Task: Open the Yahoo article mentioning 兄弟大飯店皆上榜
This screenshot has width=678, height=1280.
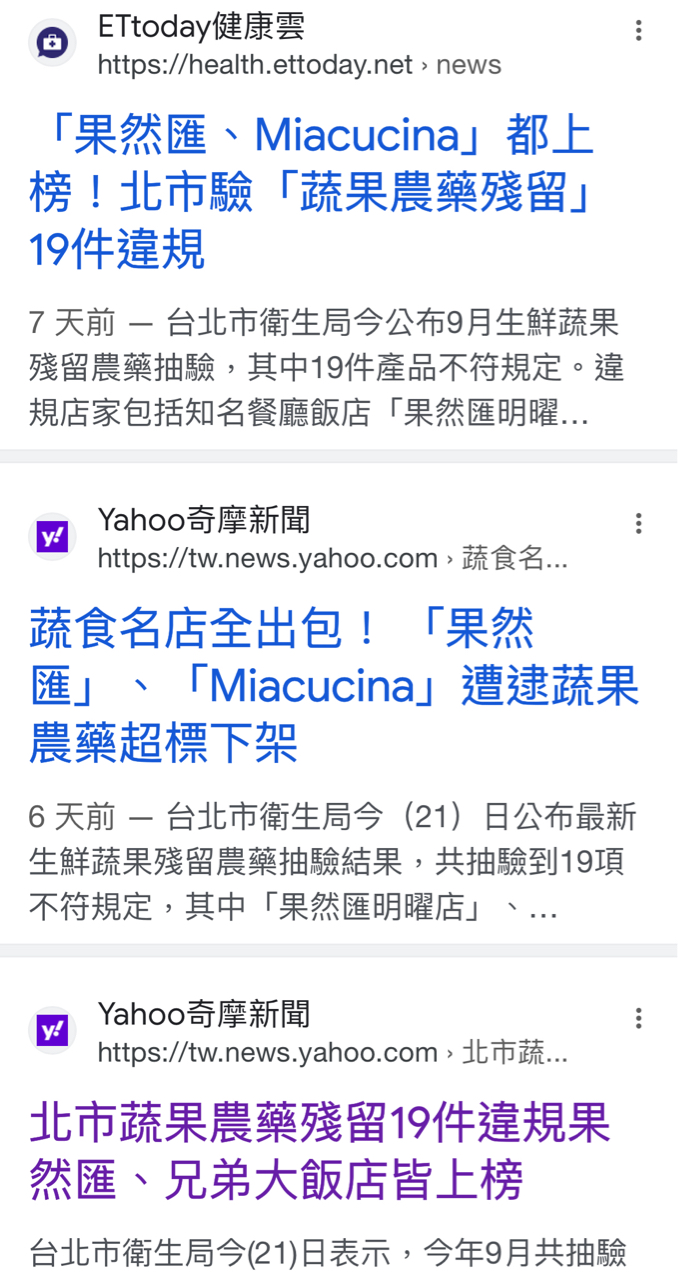Action: 320,1153
